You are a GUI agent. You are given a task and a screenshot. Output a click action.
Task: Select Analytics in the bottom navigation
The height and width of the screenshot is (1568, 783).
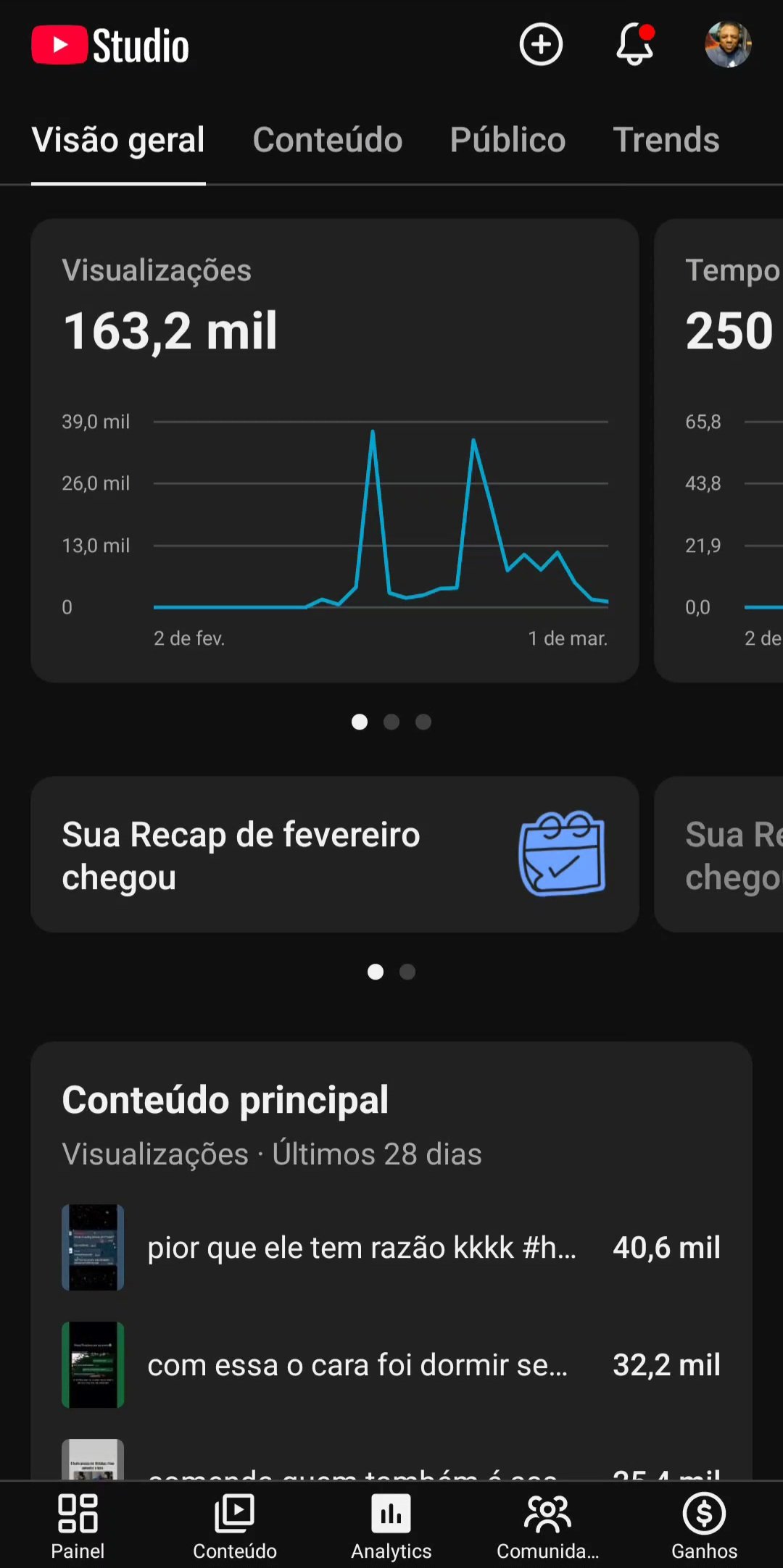391,1525
